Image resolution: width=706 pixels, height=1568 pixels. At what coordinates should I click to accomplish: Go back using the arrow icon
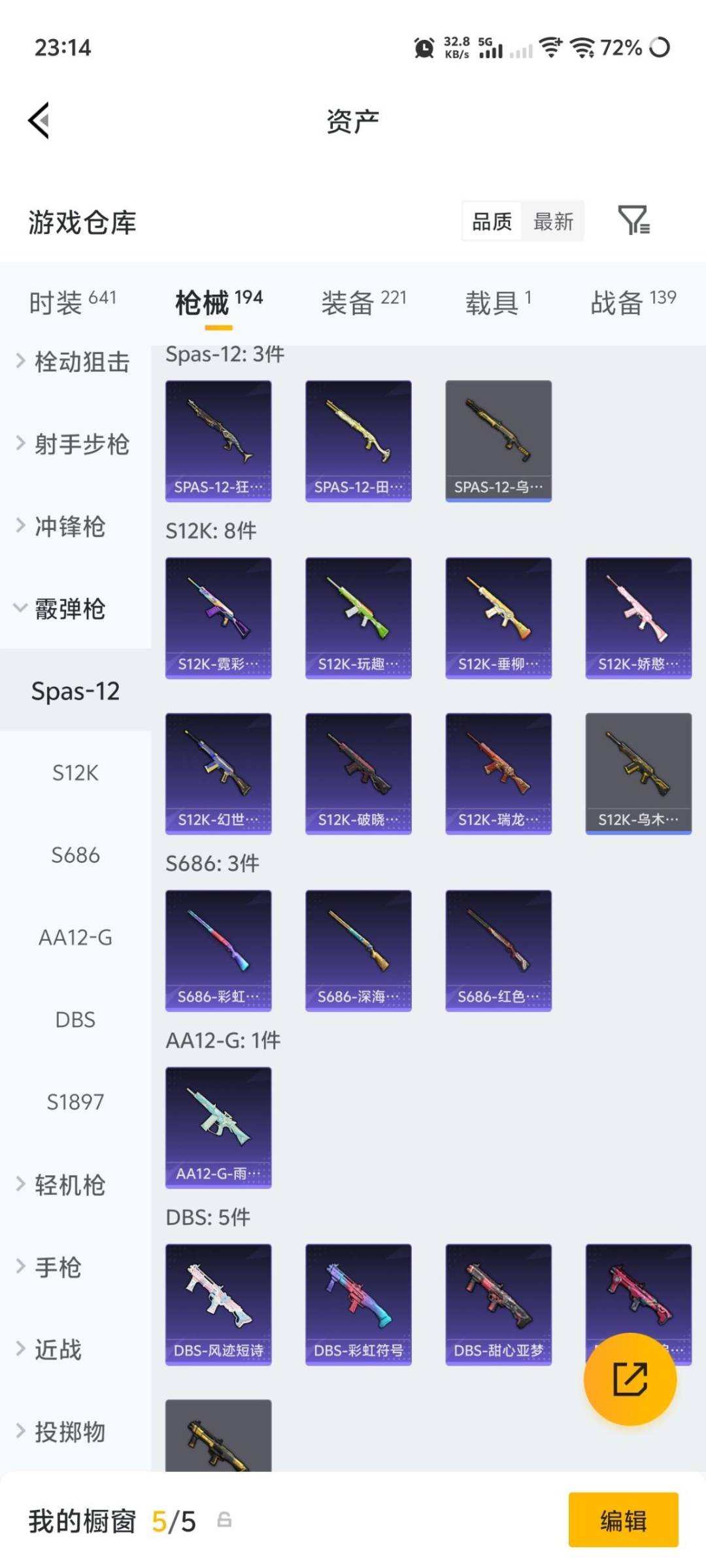(x=39, y=121)
